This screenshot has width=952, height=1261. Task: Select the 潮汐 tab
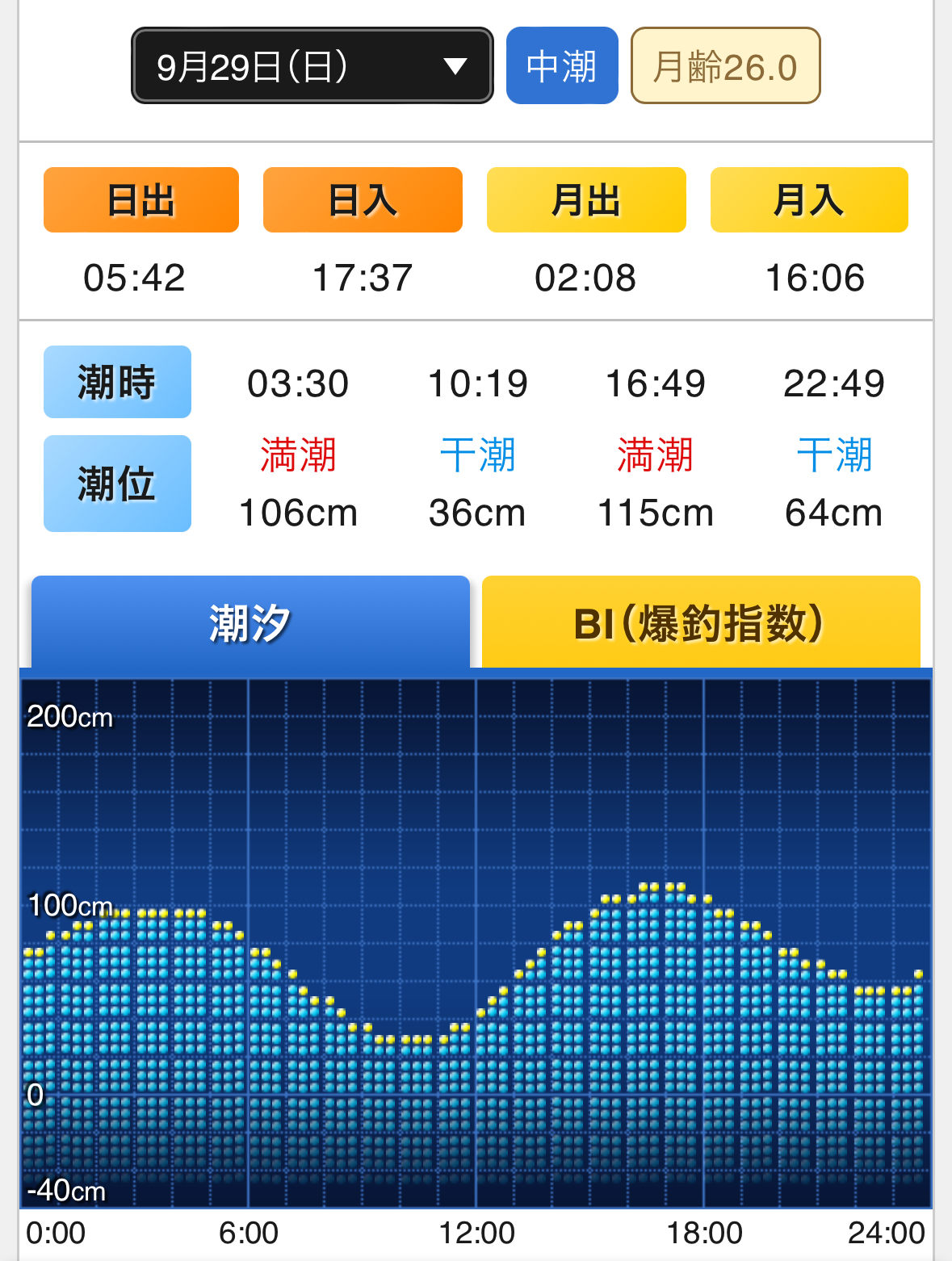(250, 622)
